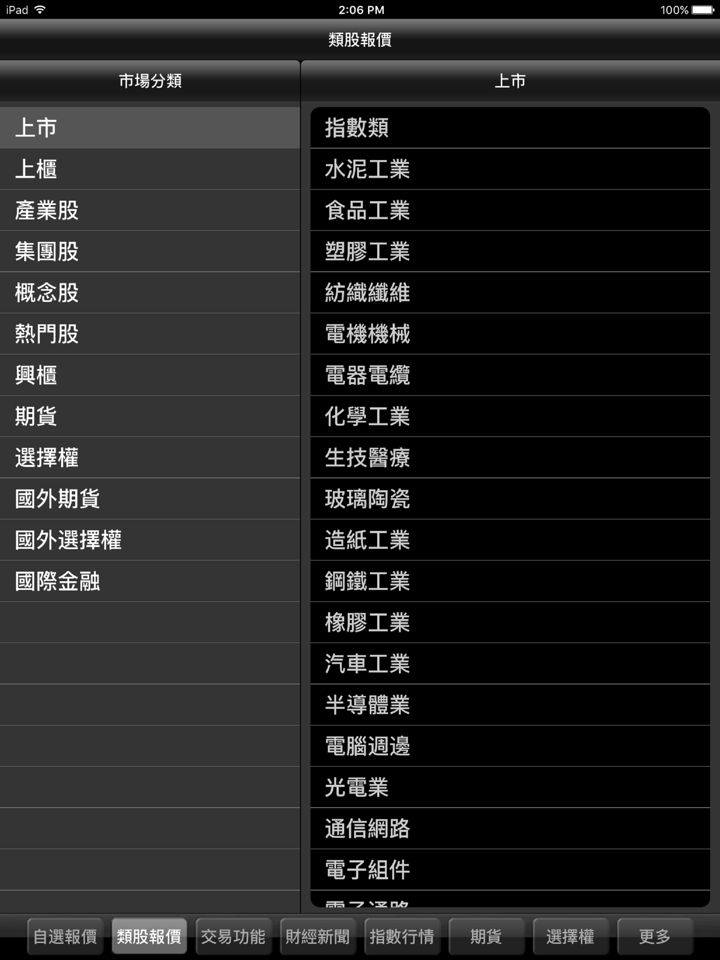This screenshot has height=960, width=720.
Task: Select 上櫃 in market categories
Action: point(150,169)
